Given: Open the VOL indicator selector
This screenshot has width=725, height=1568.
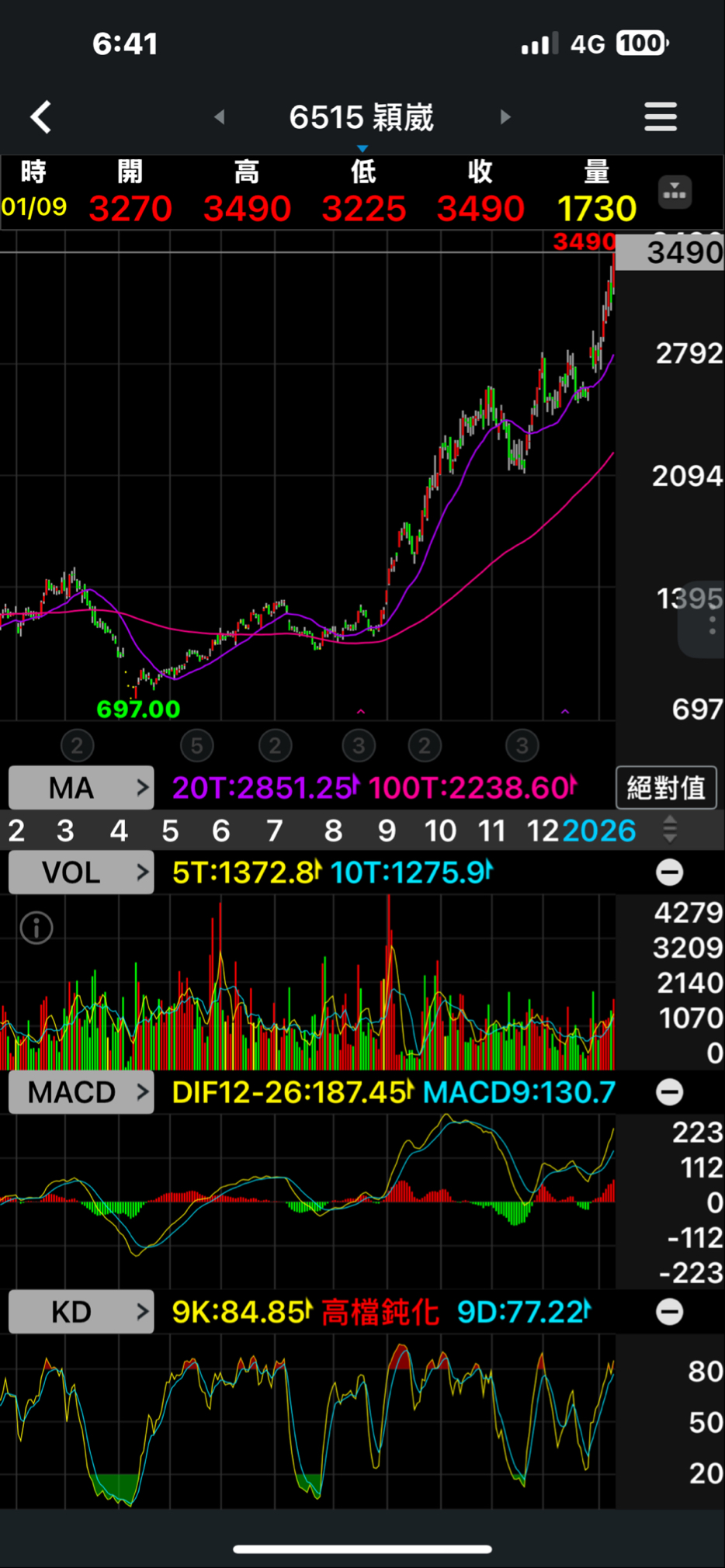Looking at the screenshot, I should pos(81,872).
